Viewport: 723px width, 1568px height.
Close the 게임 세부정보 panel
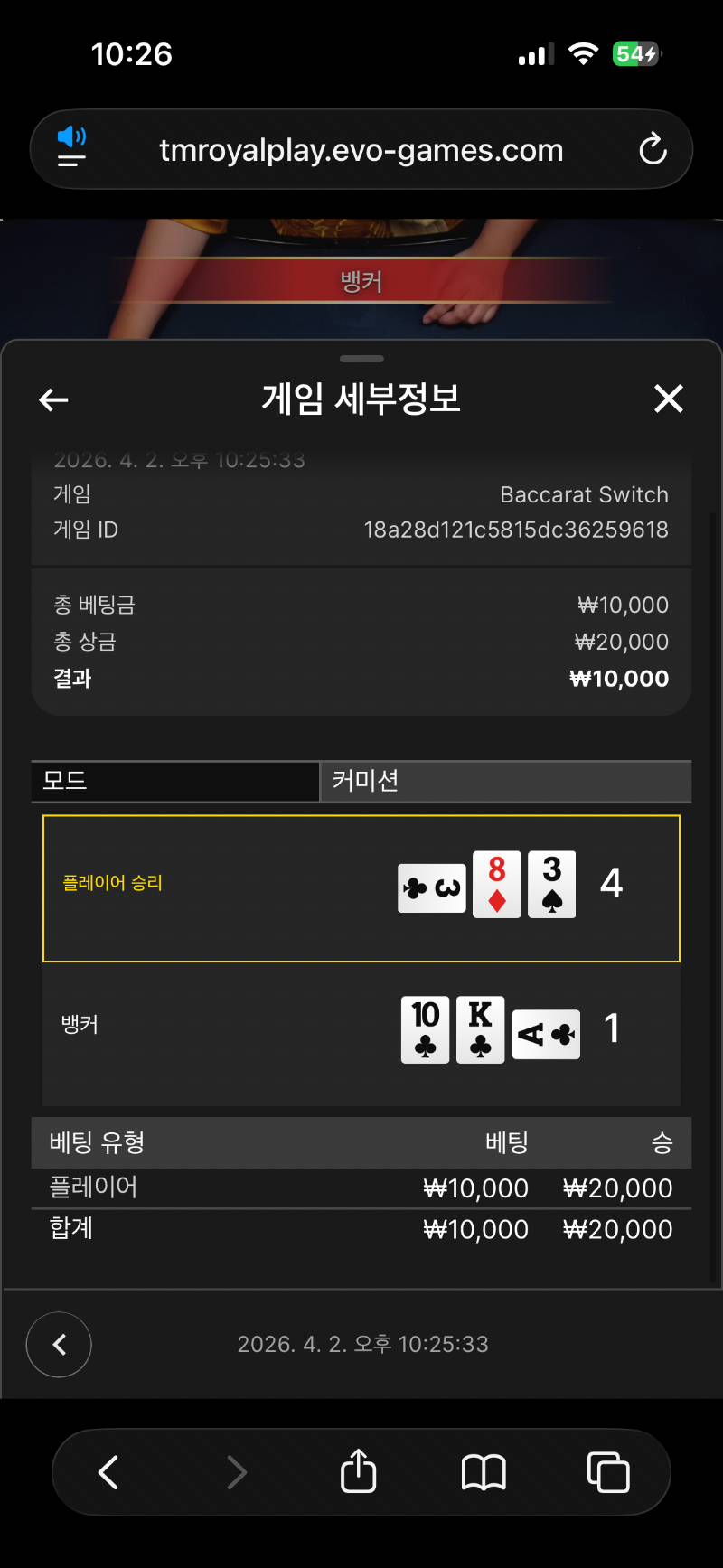[x=668, y=399]
